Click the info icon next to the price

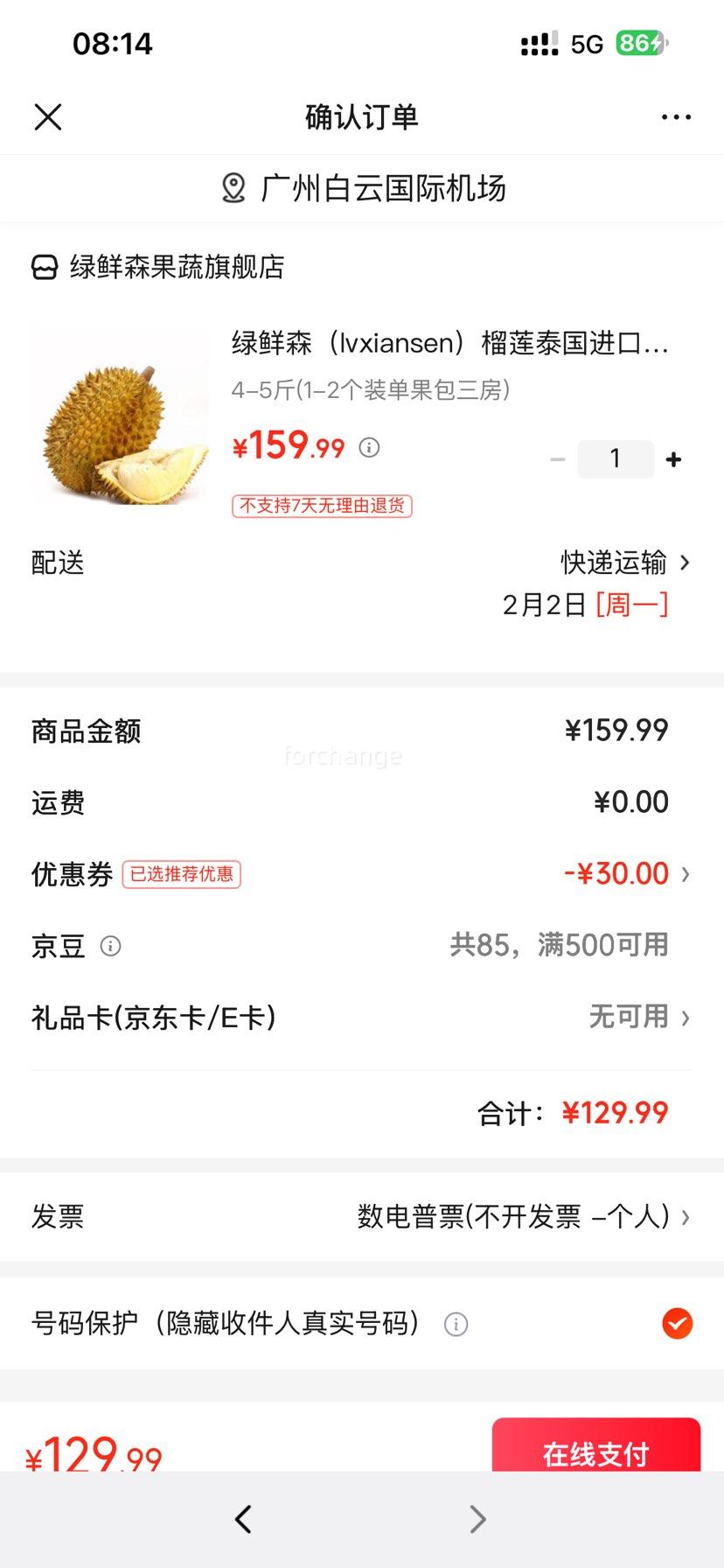click(371, 449)
